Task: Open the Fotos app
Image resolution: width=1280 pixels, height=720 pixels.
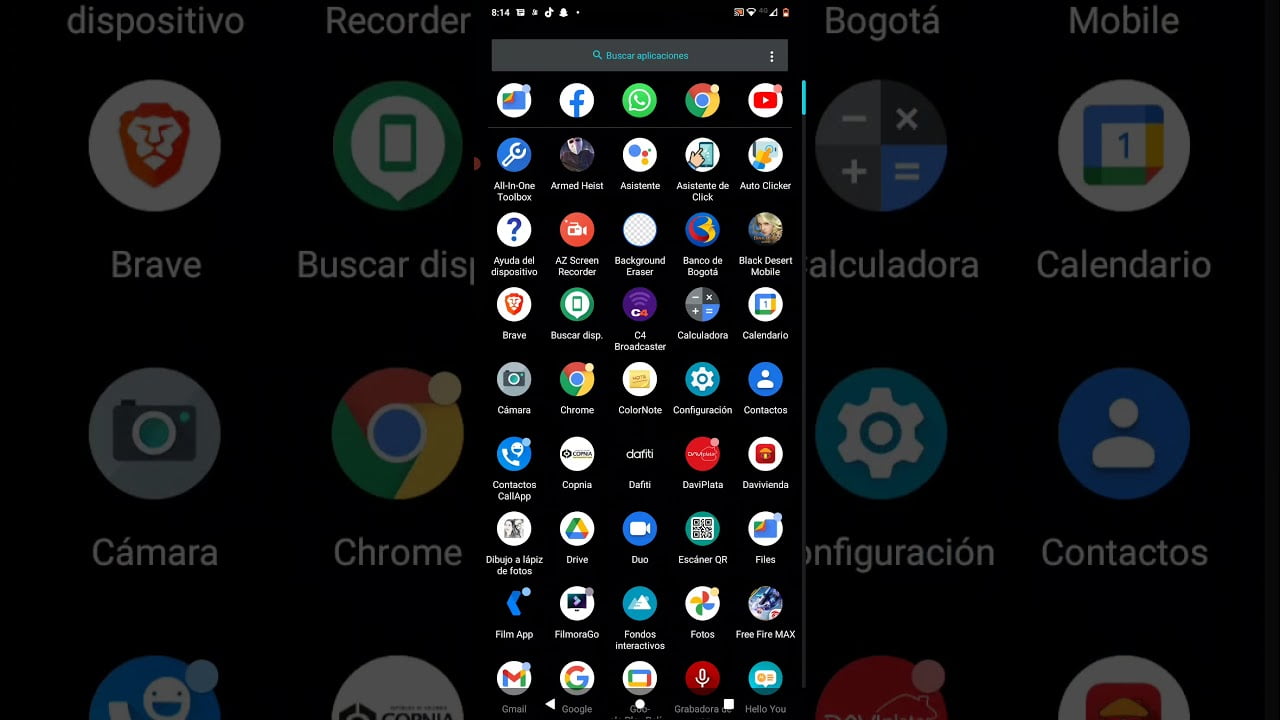Action: pyautogui.click(x=702, y=604)
